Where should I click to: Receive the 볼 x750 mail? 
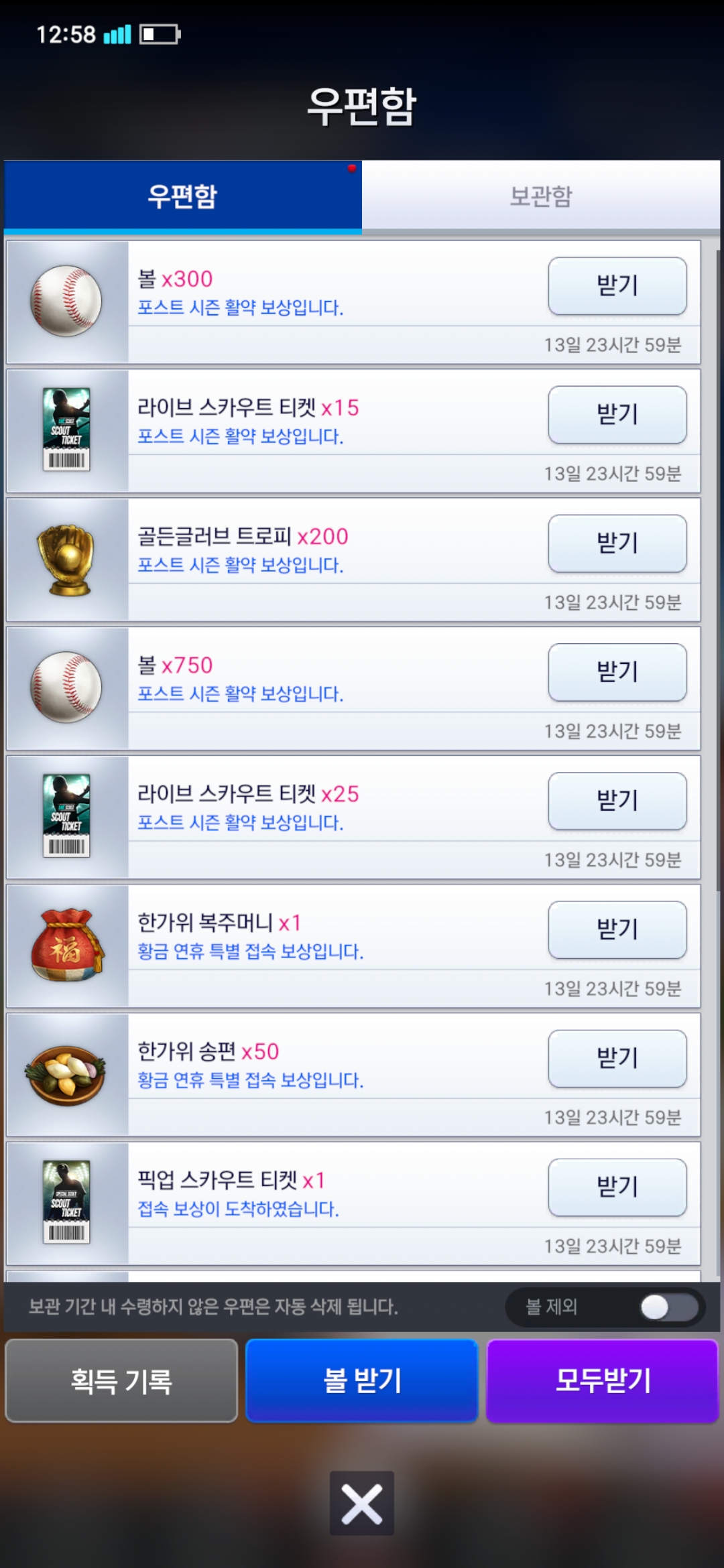(x=617, y=671)
